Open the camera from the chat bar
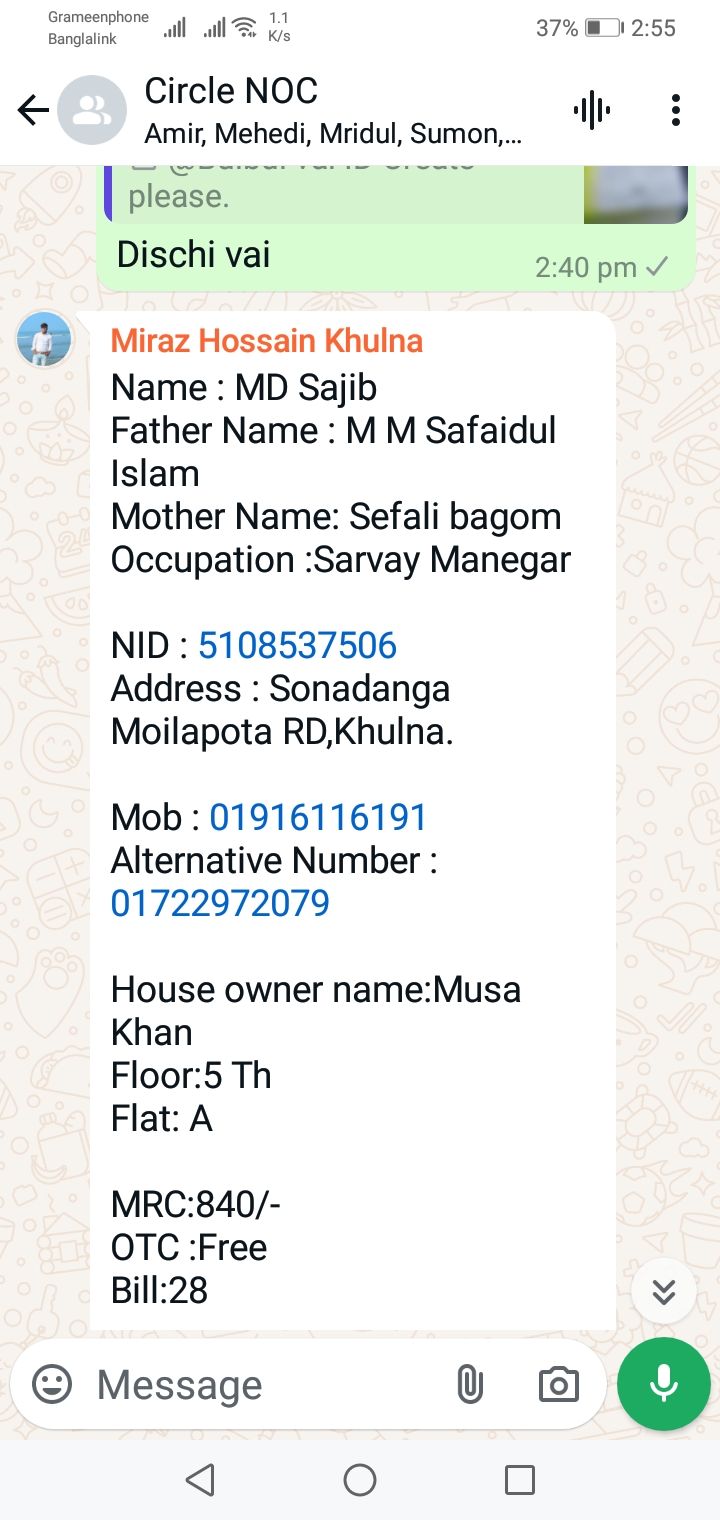This screenshot has height=1520, width=720. [x=558, y=1385]
